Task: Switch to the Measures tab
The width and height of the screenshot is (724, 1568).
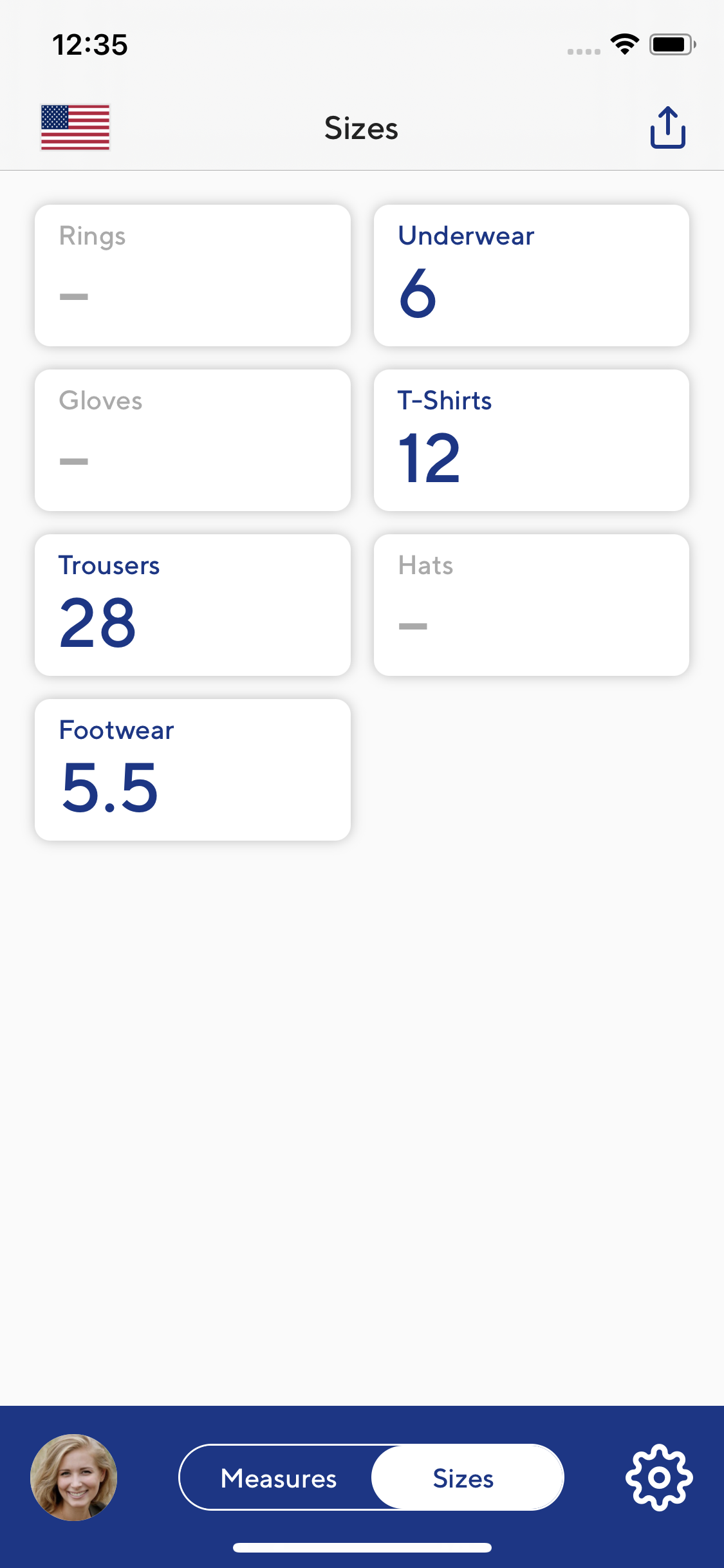Action: point(278,1478)
